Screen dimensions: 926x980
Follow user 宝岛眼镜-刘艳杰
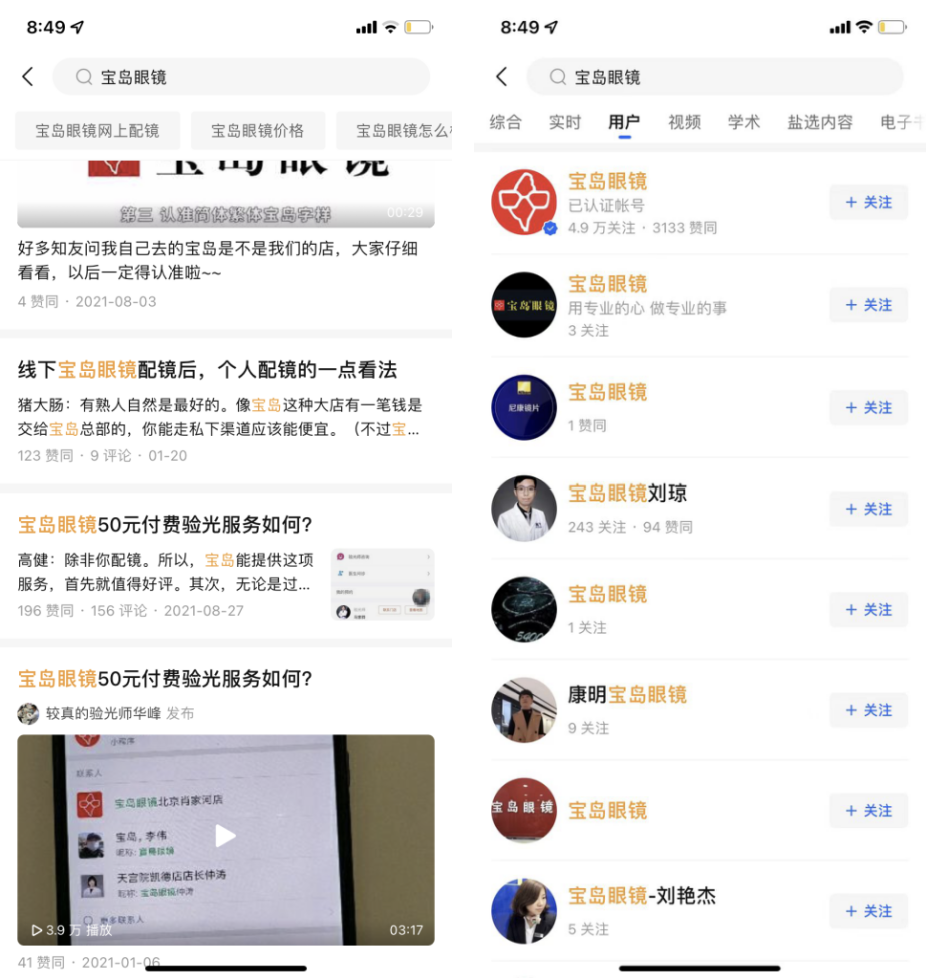[x=868, y=911]
